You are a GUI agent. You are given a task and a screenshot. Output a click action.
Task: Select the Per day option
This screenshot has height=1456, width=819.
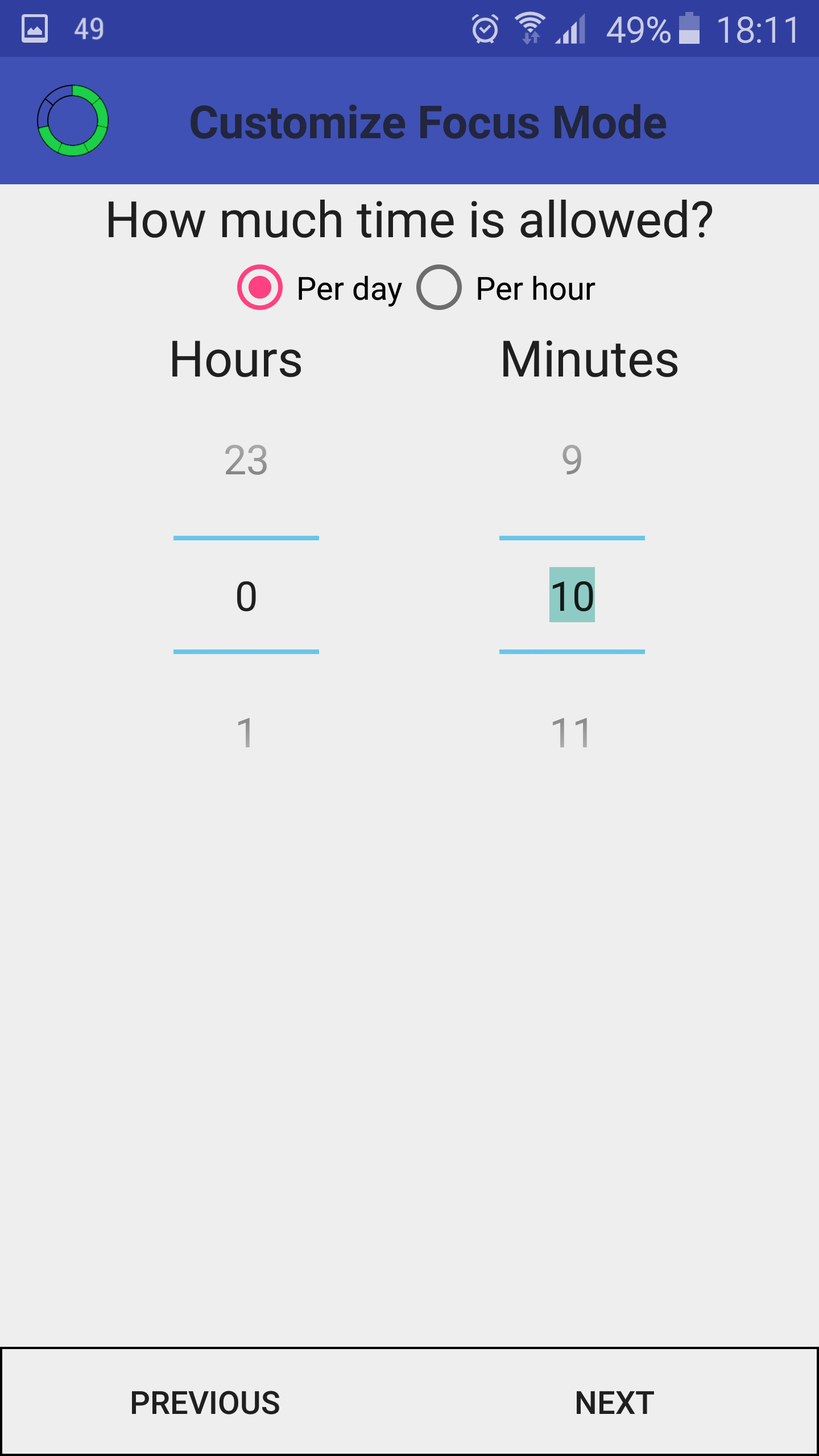click(x=320, y=288)
